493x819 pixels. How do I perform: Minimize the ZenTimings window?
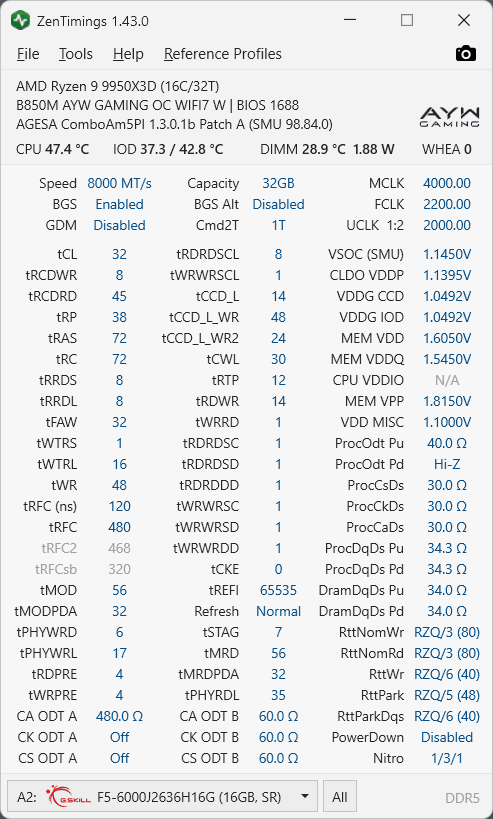click(350, 21)
